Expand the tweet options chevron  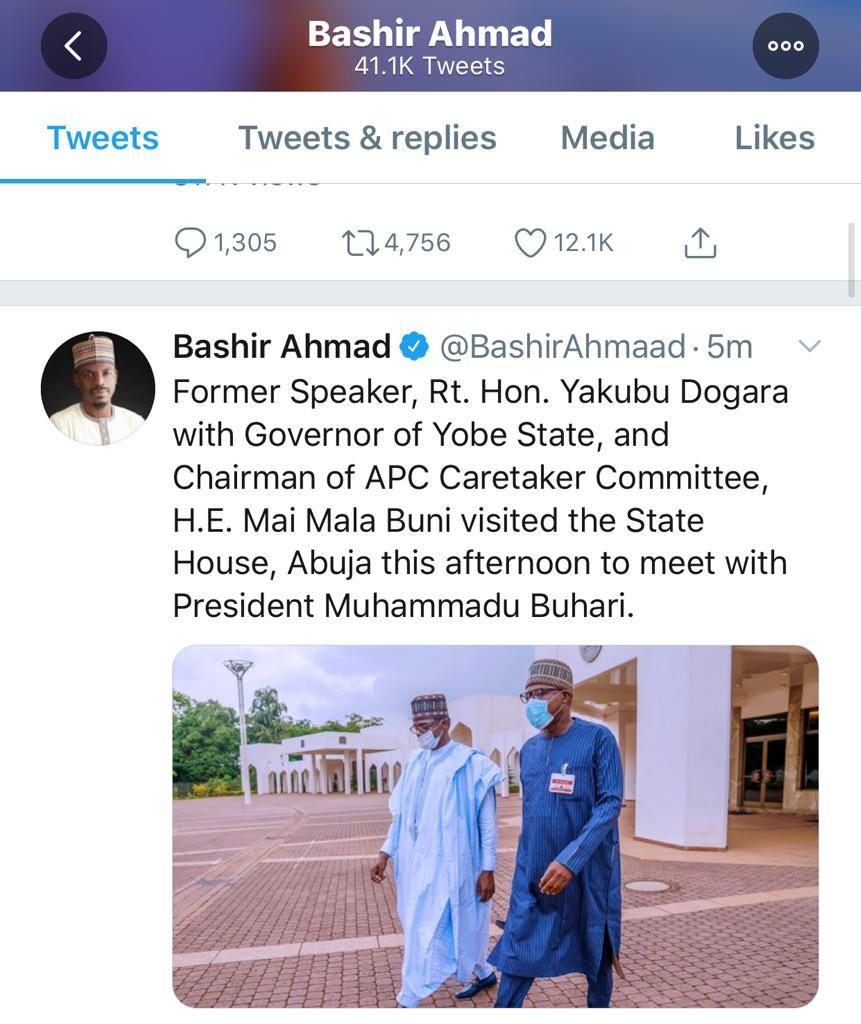click(x=808, y=347)
